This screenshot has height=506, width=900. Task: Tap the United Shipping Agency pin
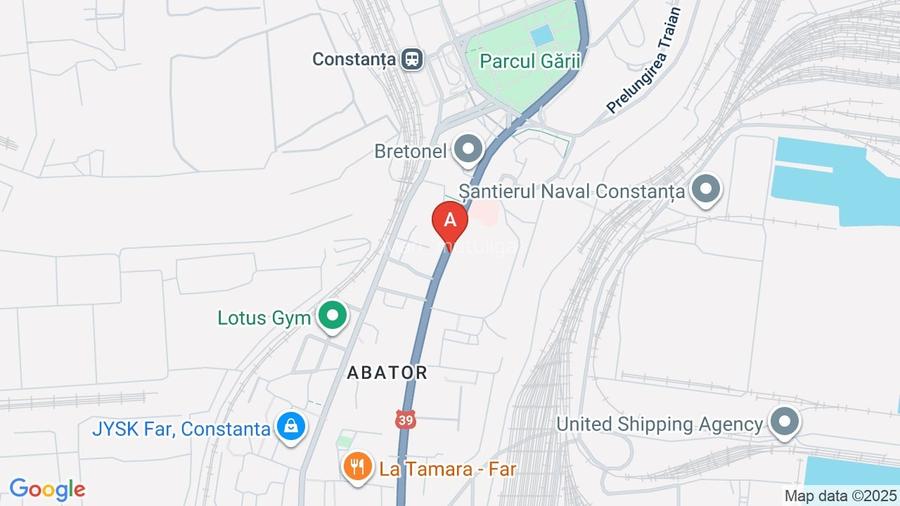pos(784,423)
